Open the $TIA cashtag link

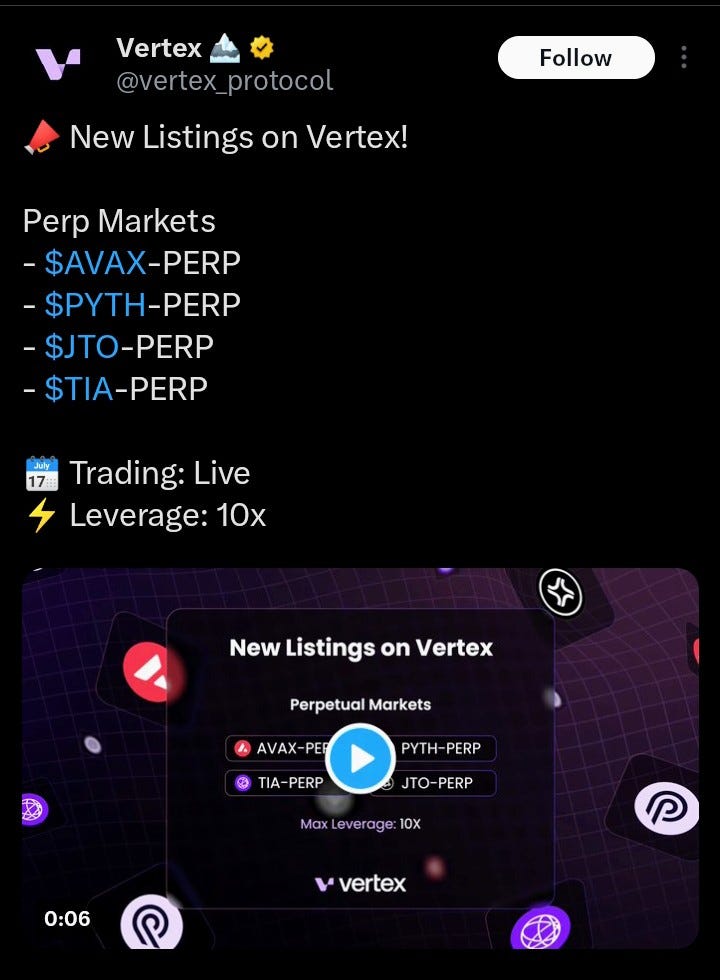click(x=79, y=388)
